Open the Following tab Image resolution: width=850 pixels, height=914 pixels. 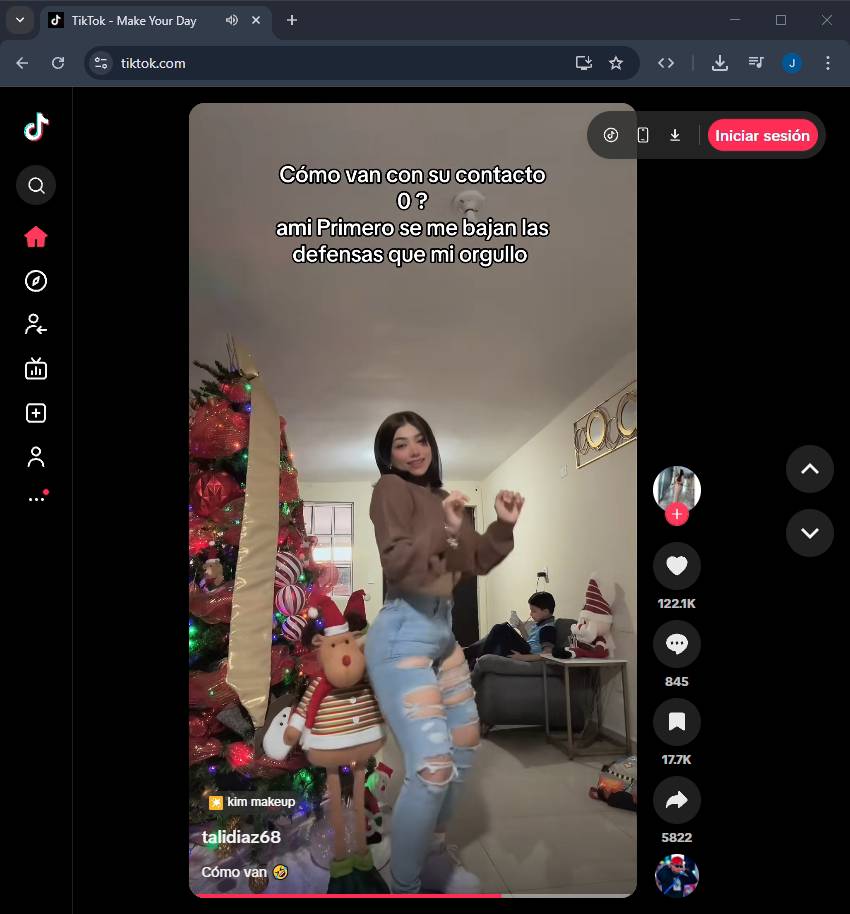[36, 324]
